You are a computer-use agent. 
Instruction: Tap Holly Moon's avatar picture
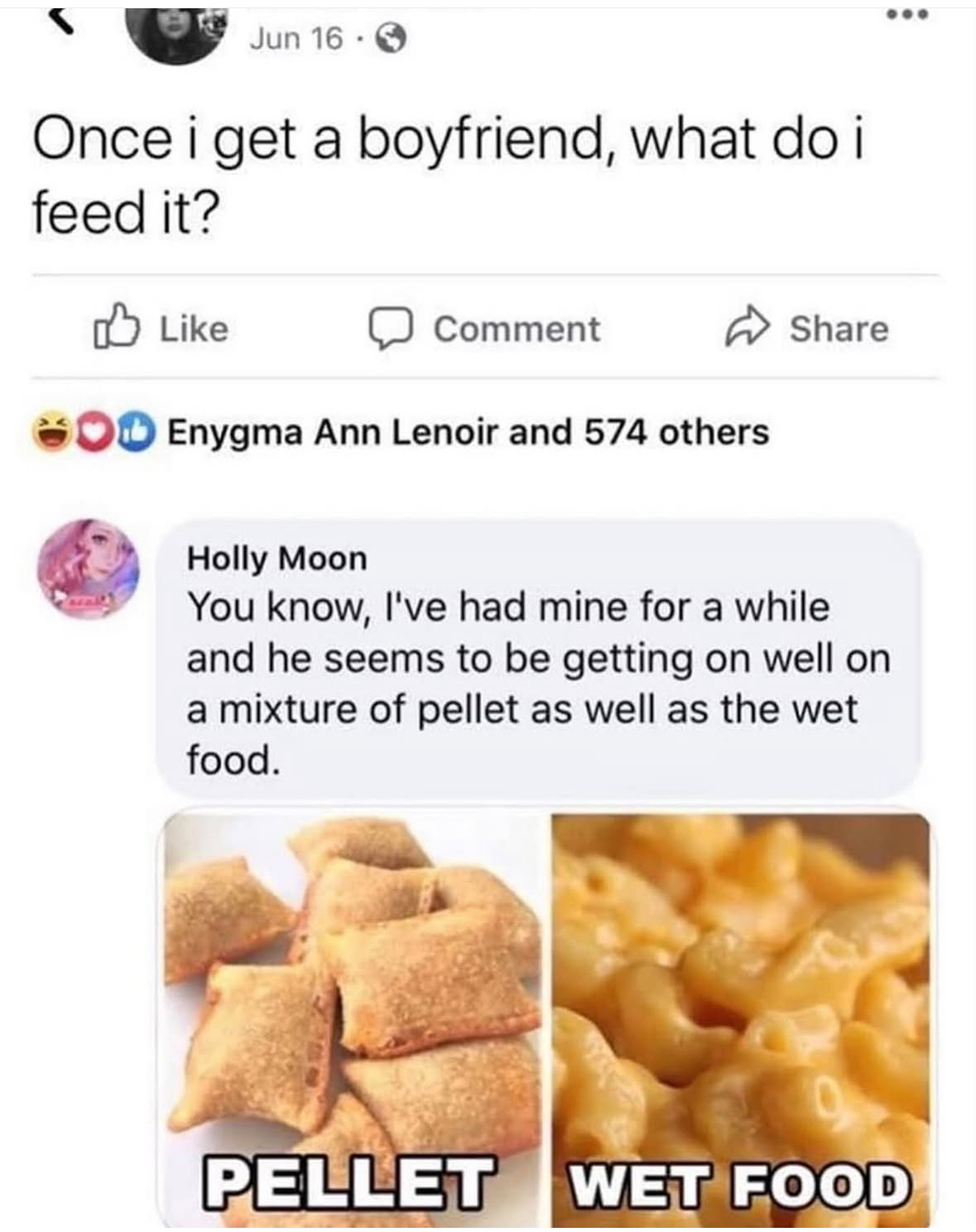[x=89, y=570]
